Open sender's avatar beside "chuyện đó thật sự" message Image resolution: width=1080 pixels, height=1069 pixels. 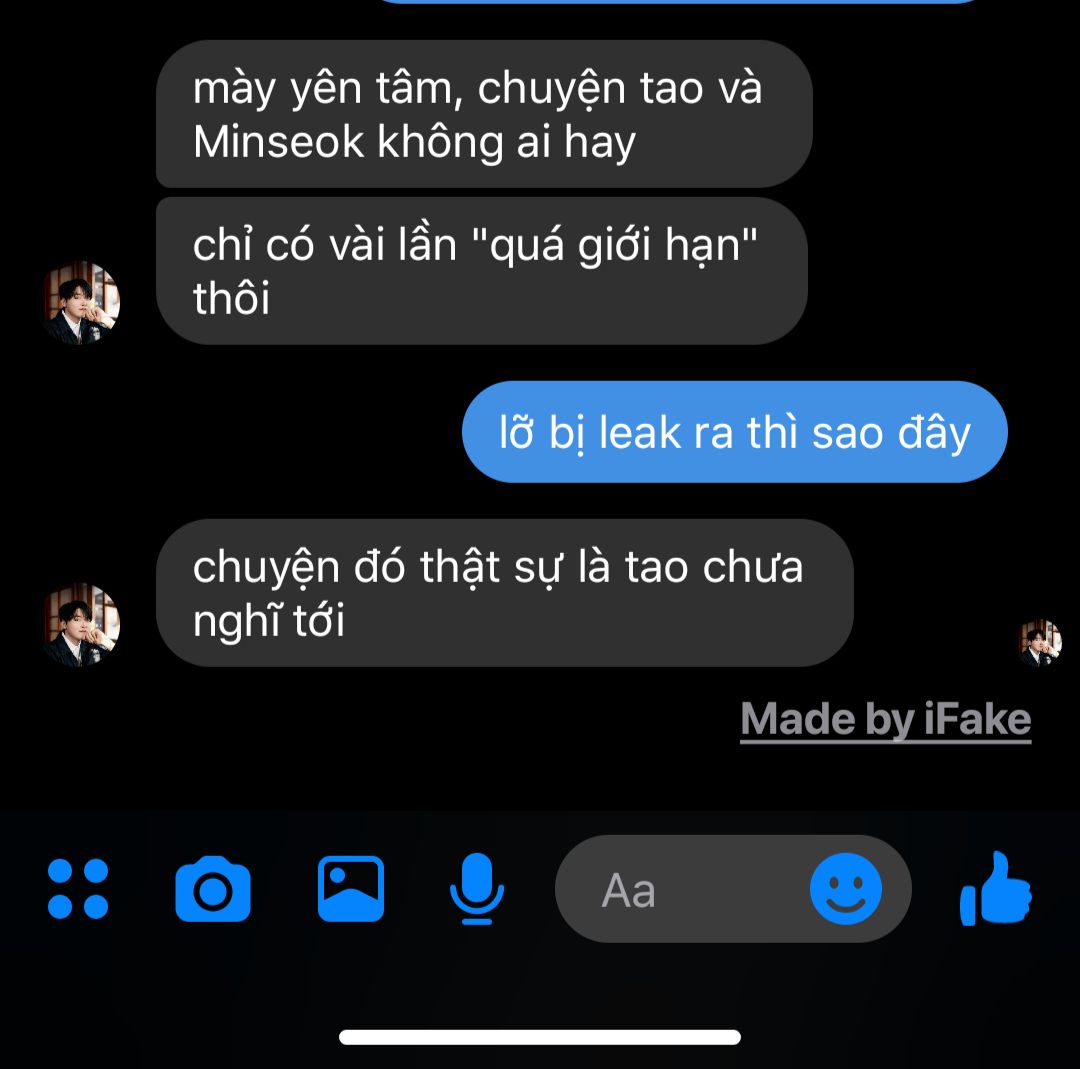pos(81,624)
